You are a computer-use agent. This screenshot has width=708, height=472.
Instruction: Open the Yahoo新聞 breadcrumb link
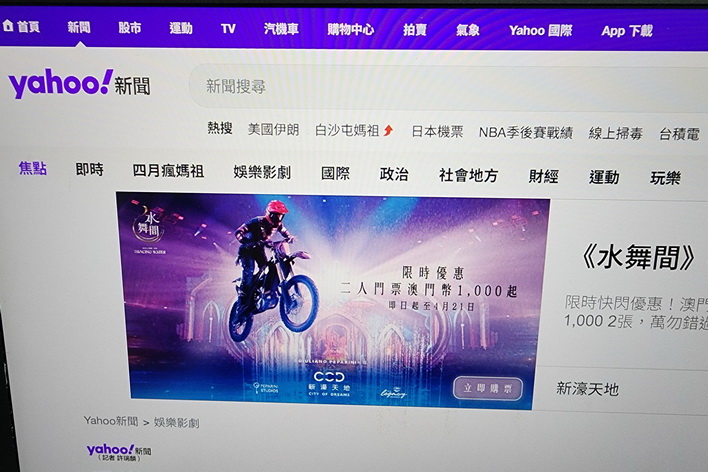pos(110,421)
